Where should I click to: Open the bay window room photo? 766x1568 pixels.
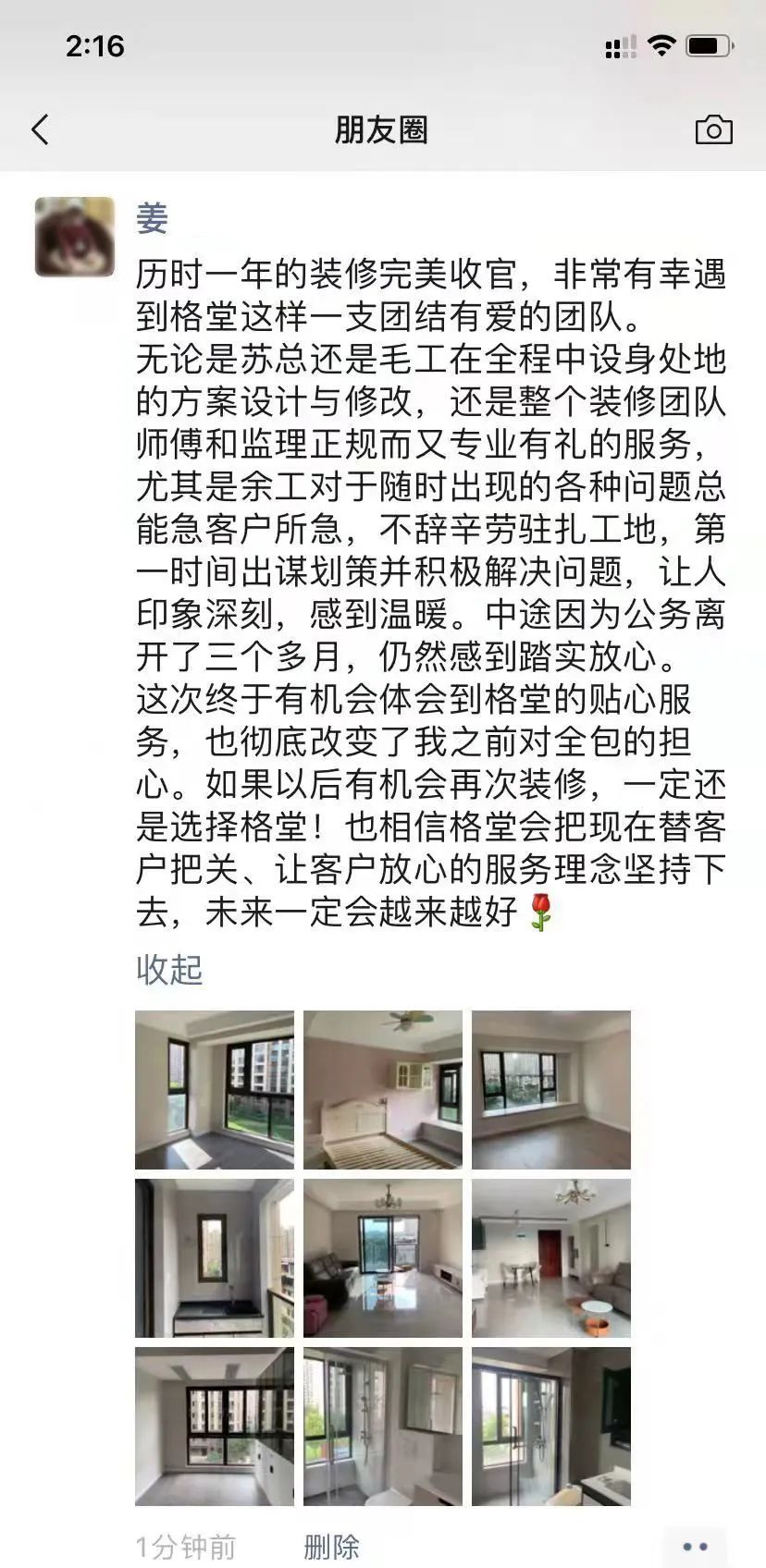(551, 1090)
